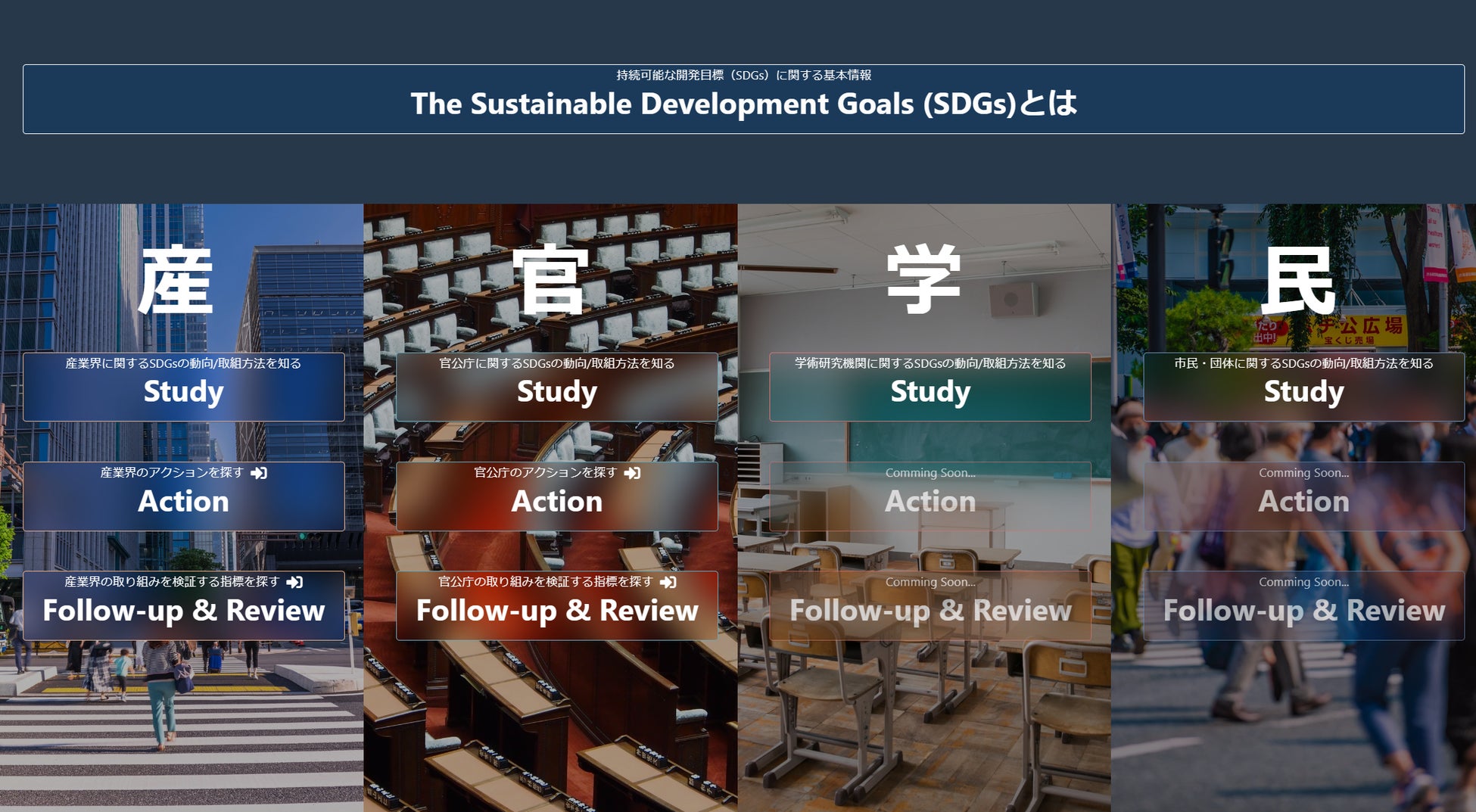Select the 産業界のアクションを探す Action button

pos(183,496)
